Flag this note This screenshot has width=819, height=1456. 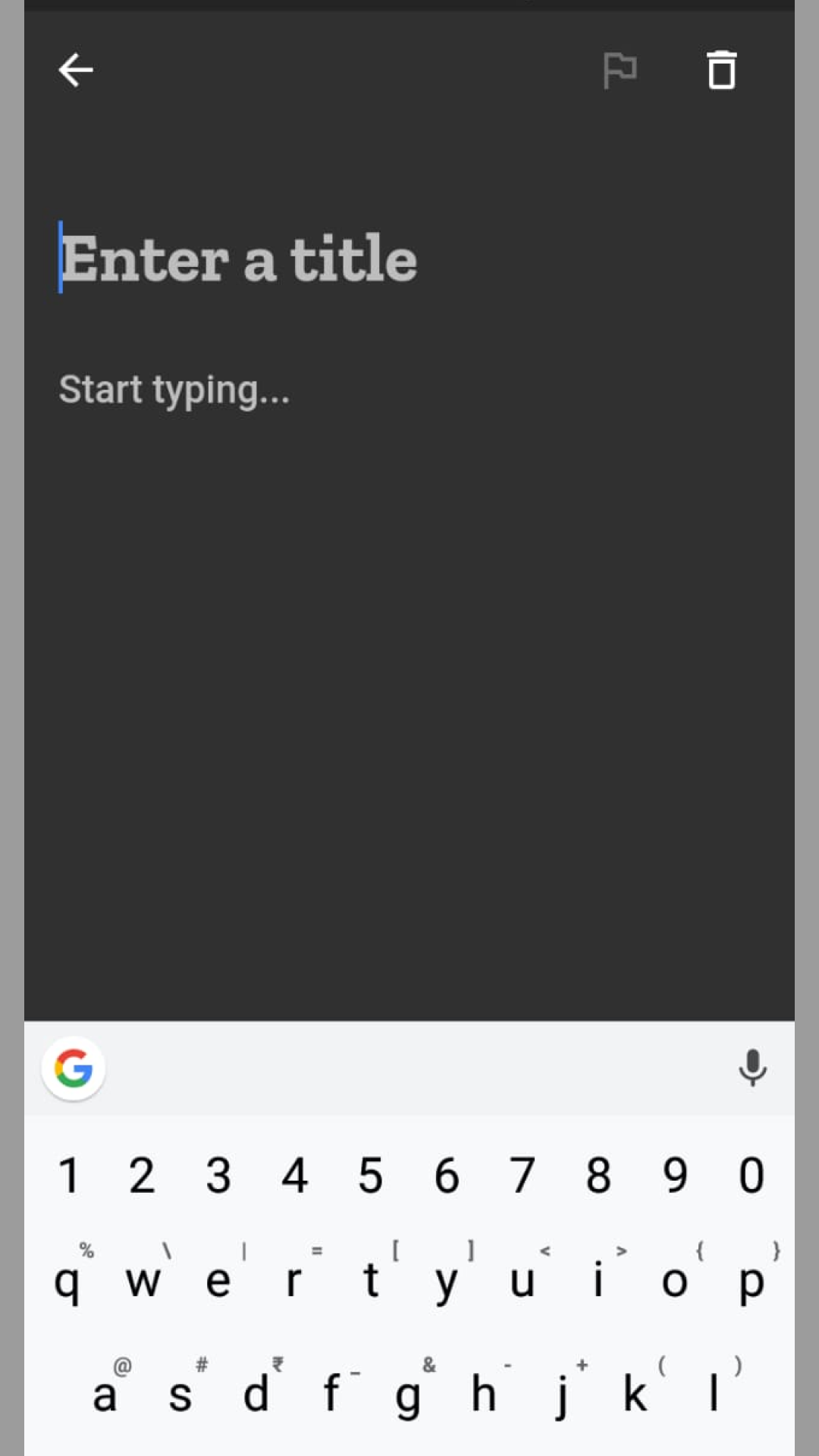620,71
